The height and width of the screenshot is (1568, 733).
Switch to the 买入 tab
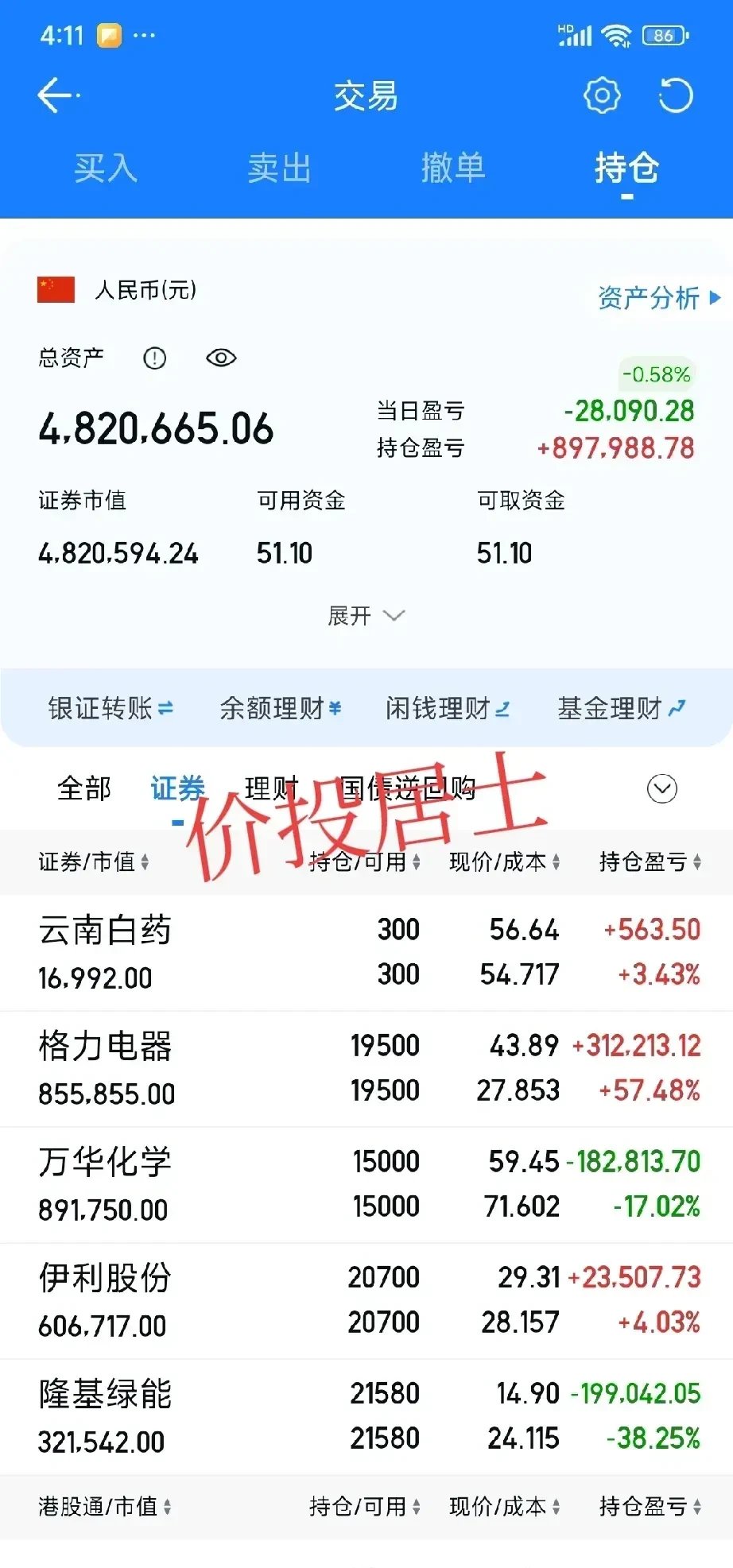(x=106, y=168)
